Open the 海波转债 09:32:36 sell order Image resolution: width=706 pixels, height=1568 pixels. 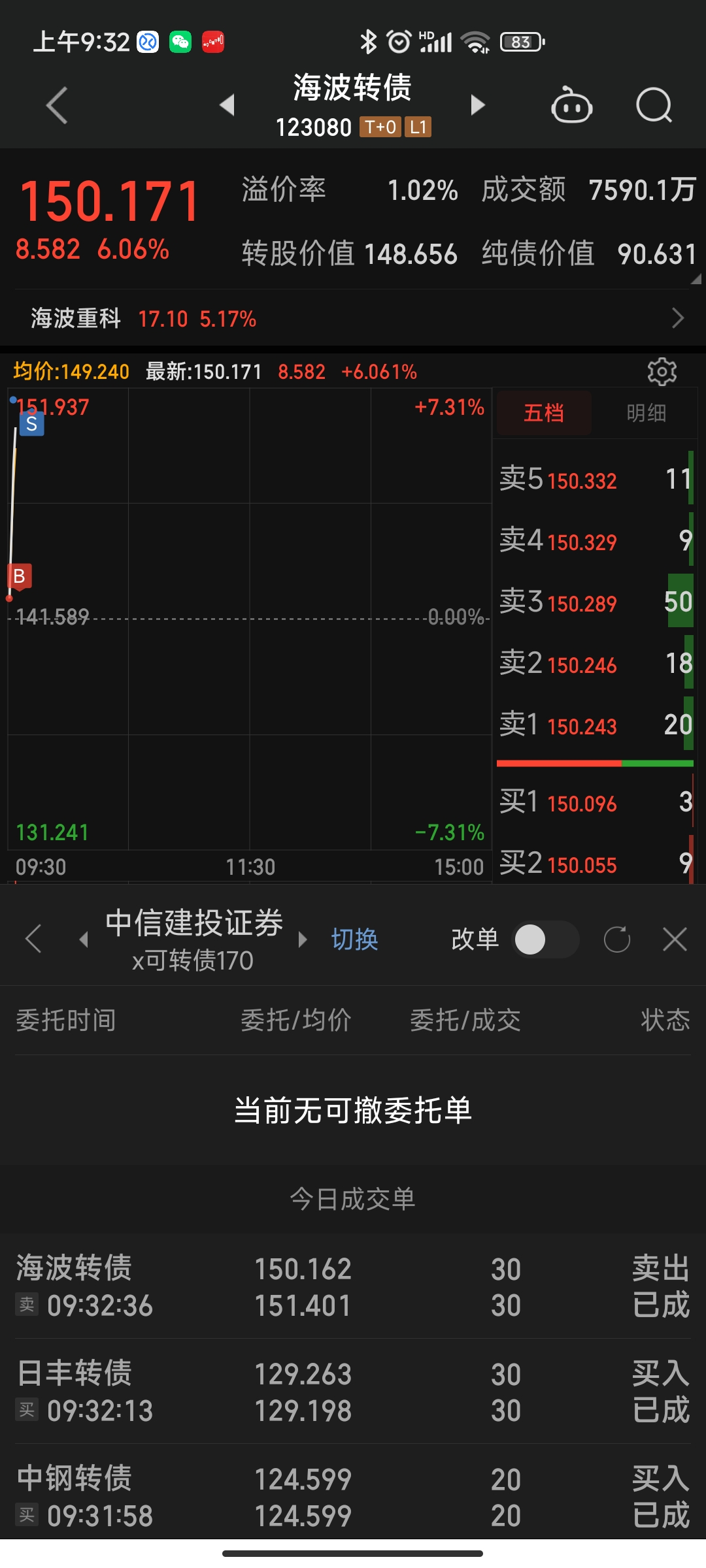pos(353,1286)
